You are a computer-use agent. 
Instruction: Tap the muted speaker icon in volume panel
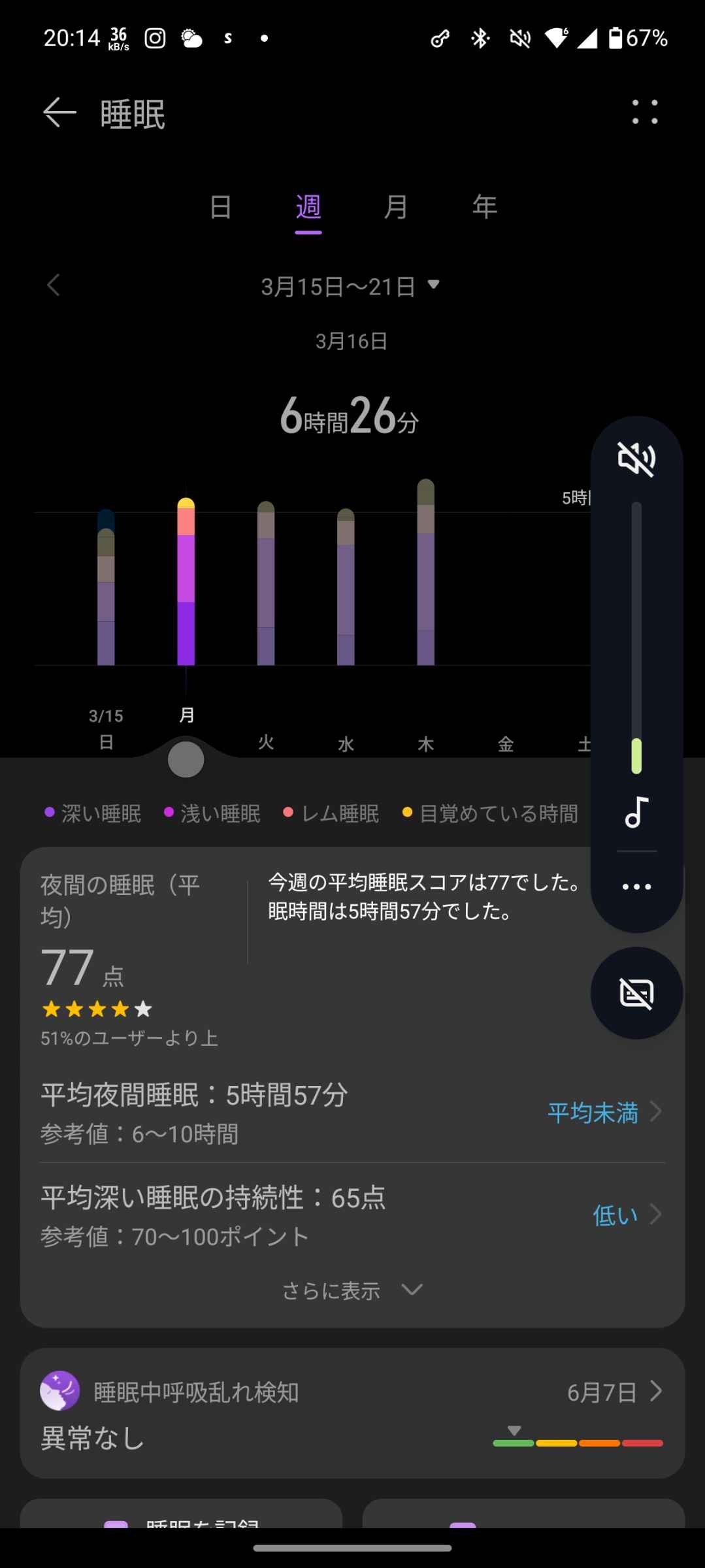(636, 459)
